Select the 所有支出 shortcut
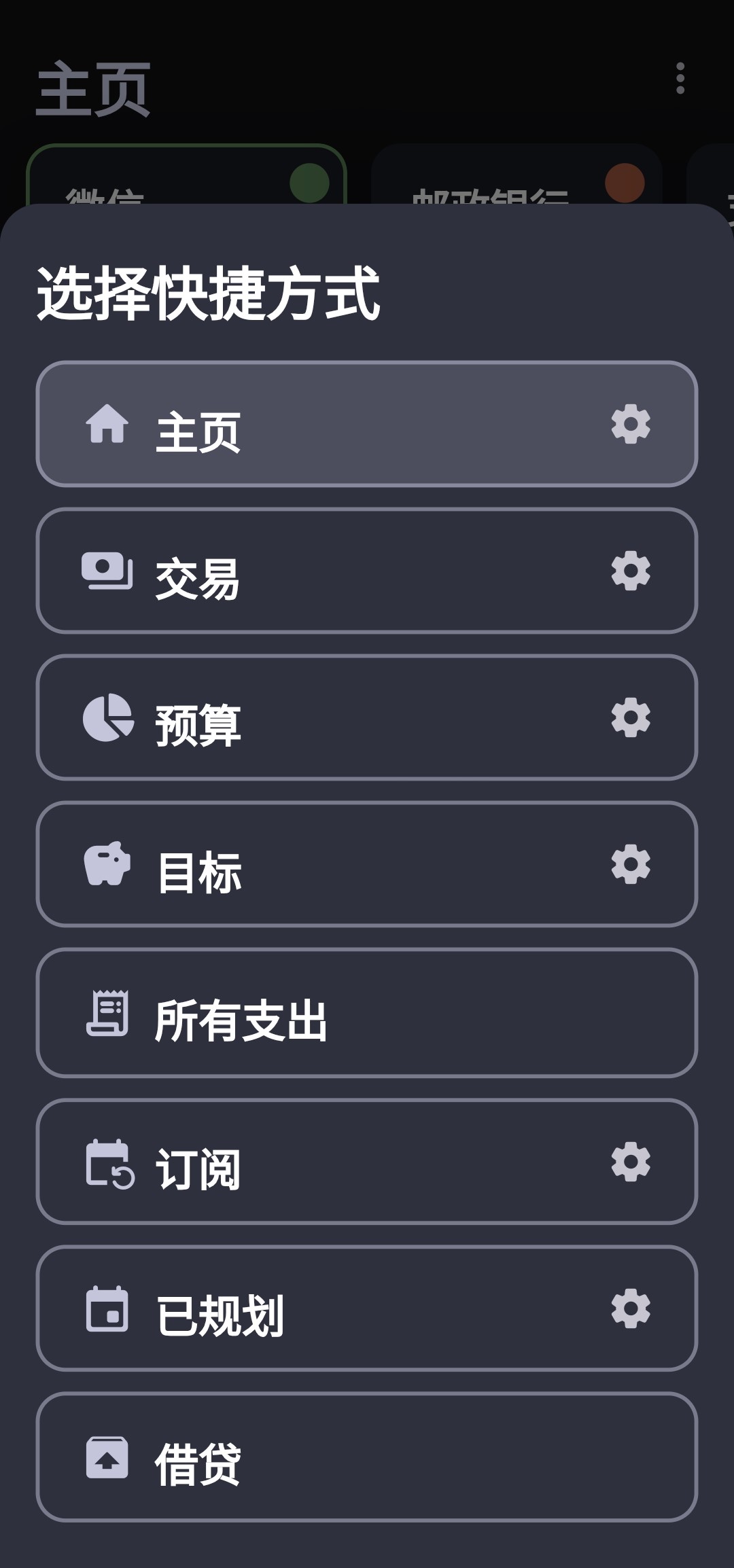Screen dimensions: 734x1568 367,1014
